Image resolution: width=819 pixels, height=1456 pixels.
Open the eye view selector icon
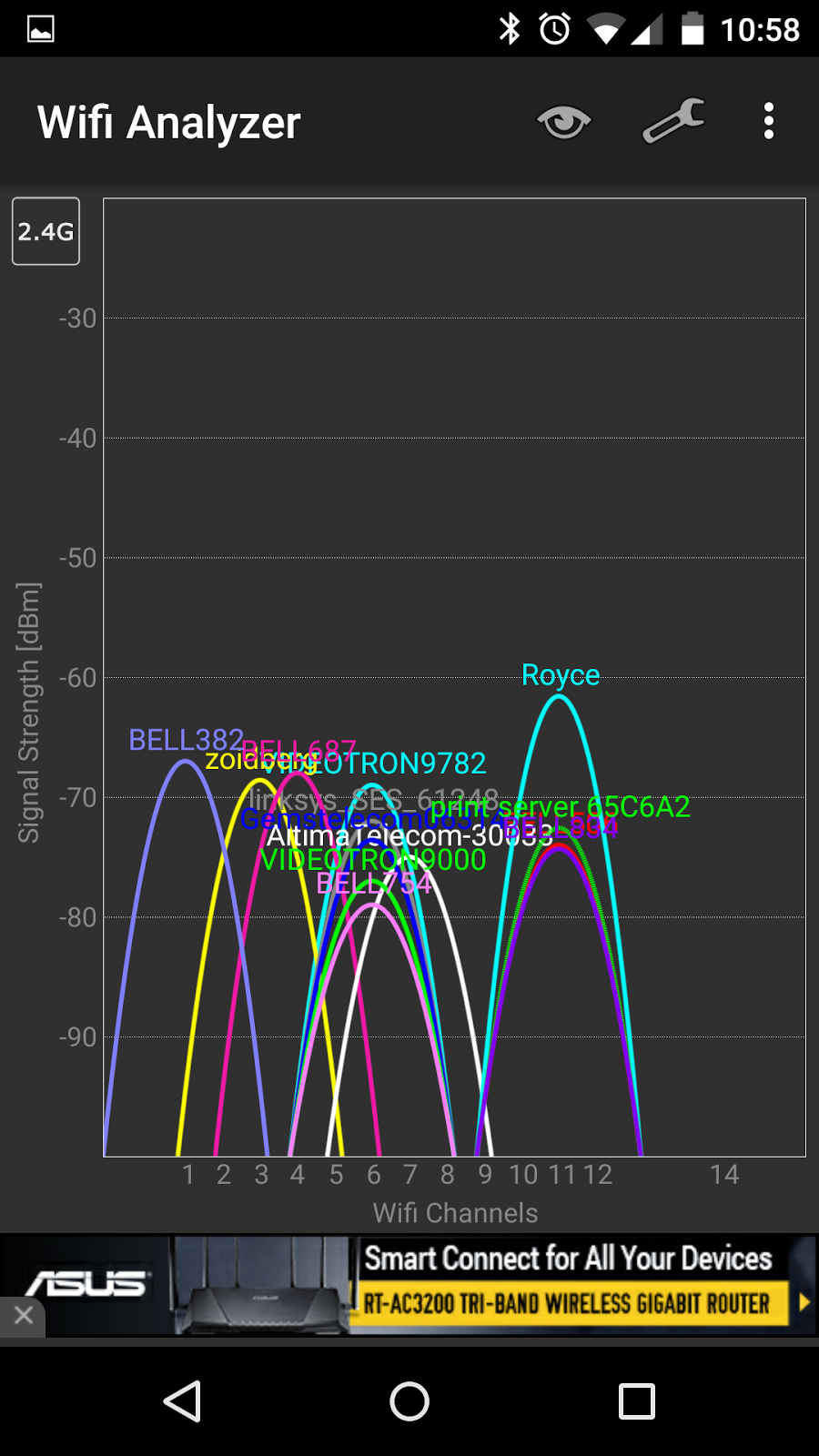564,122
